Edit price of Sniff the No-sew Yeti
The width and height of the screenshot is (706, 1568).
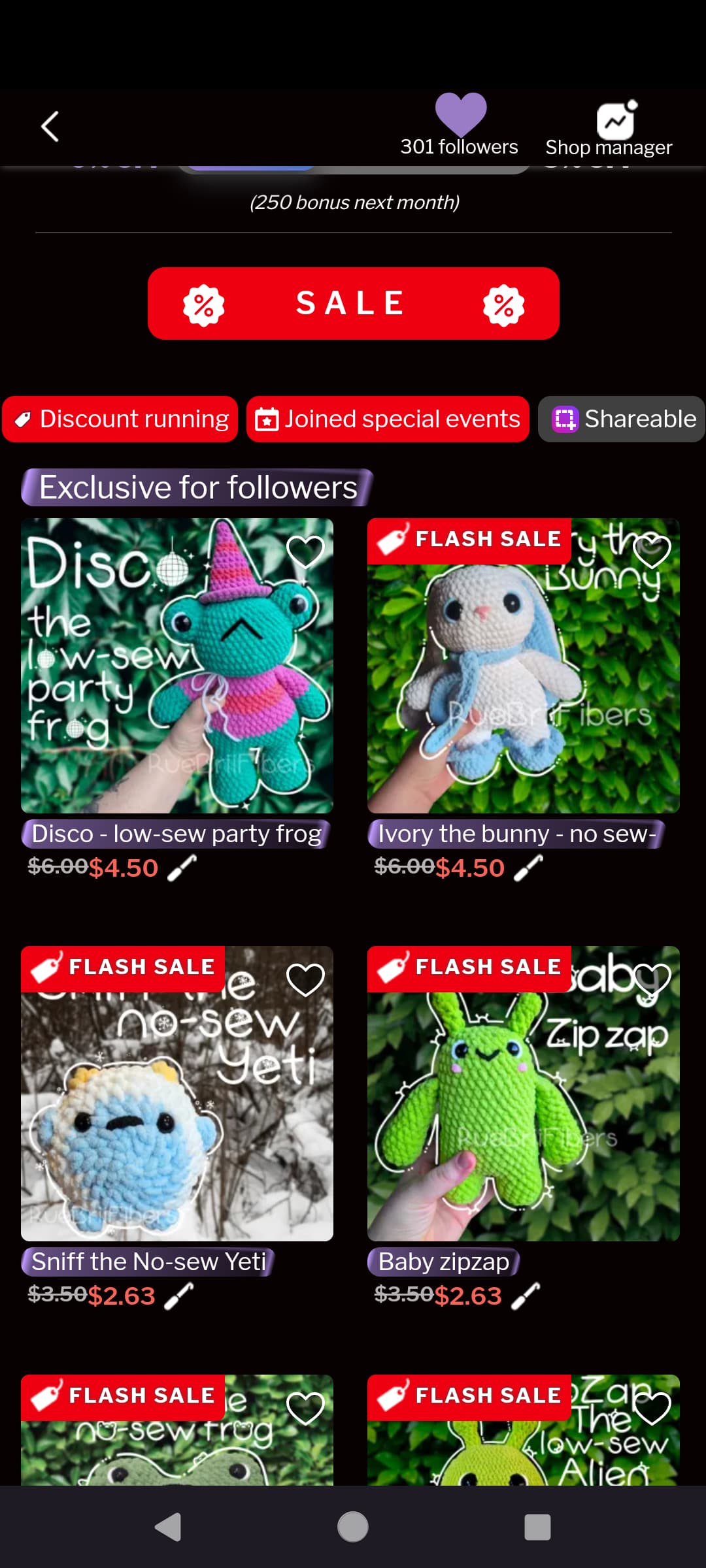(178, 1296)
